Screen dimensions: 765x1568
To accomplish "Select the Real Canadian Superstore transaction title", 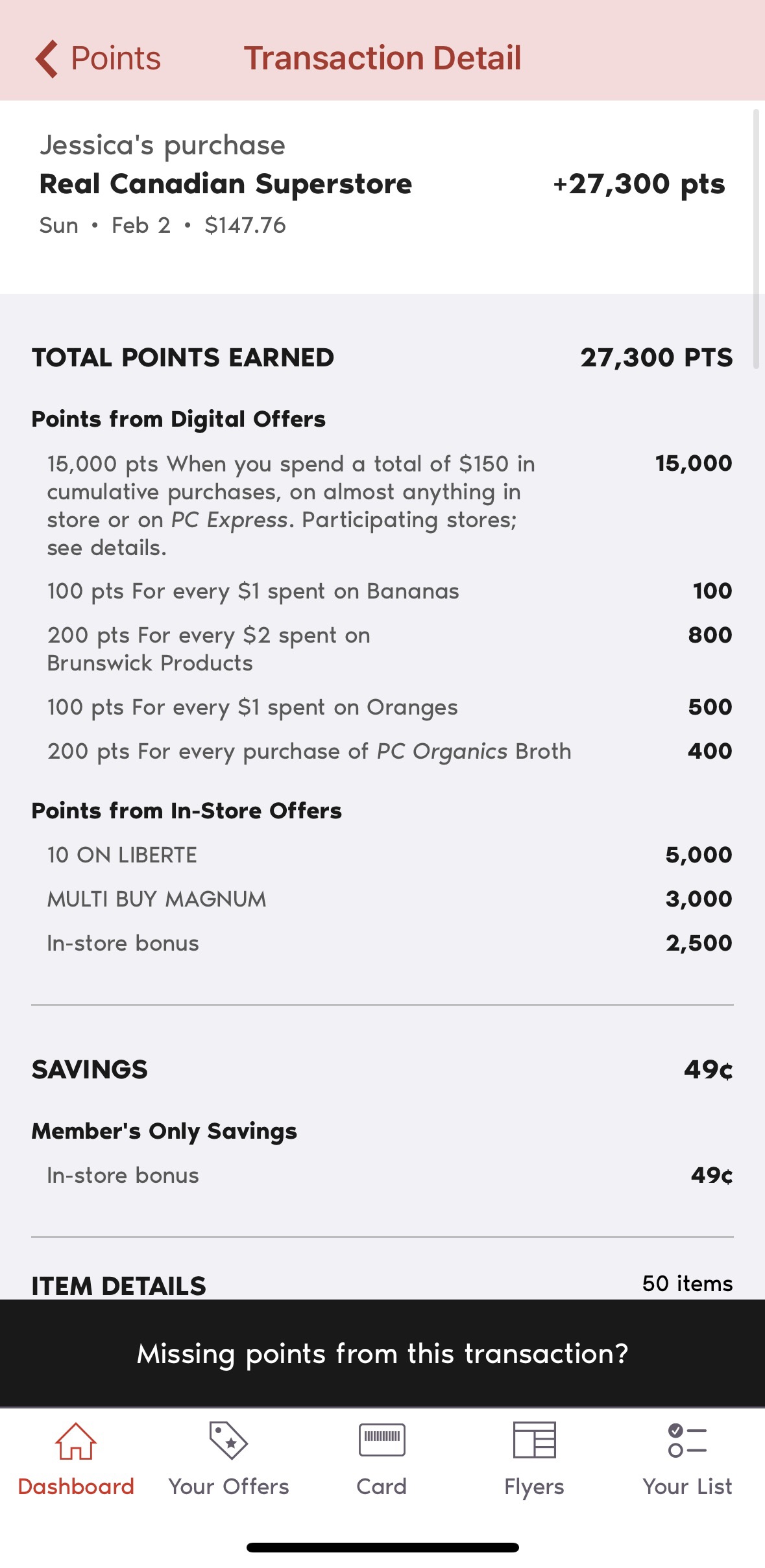I will 226,184.
